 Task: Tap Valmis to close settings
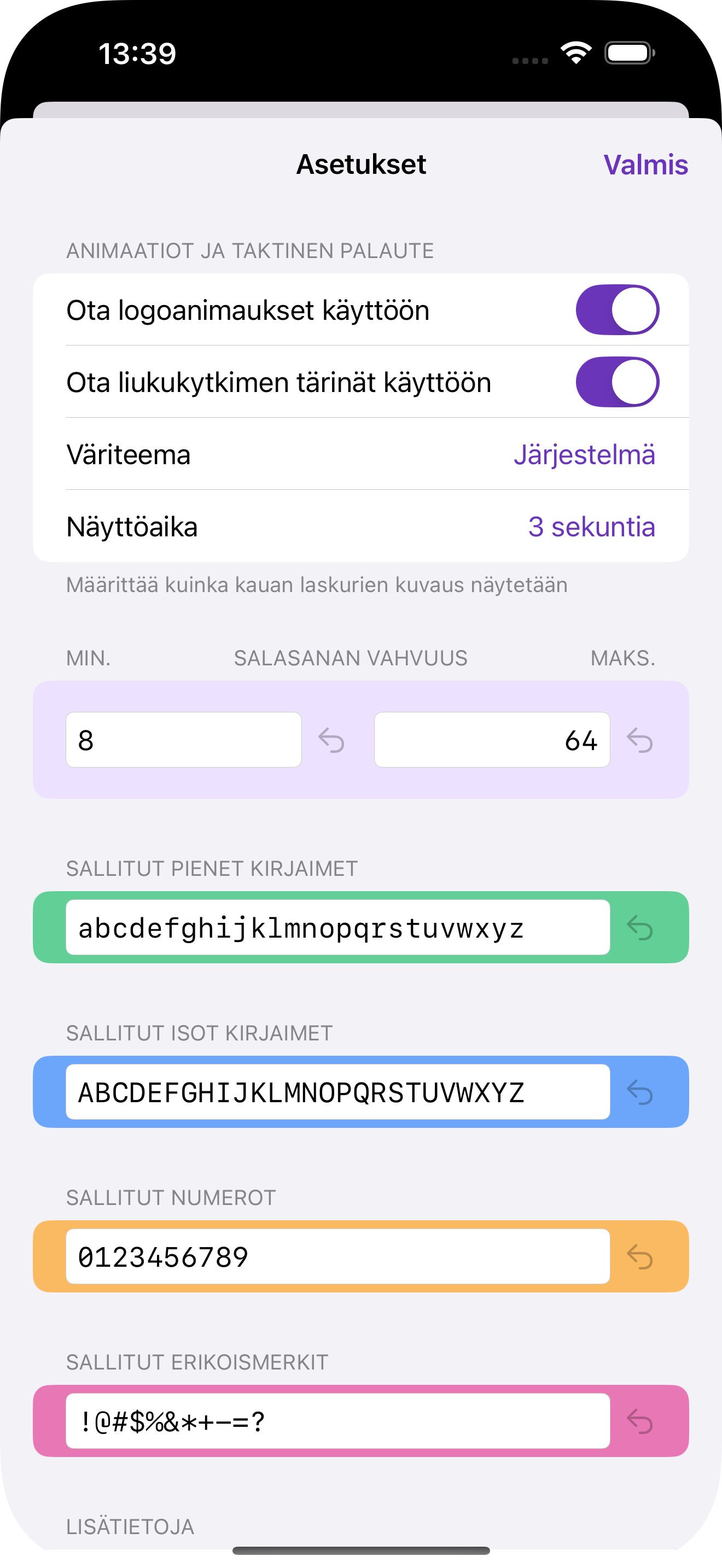pyautogui.click(x=645, y=165)
